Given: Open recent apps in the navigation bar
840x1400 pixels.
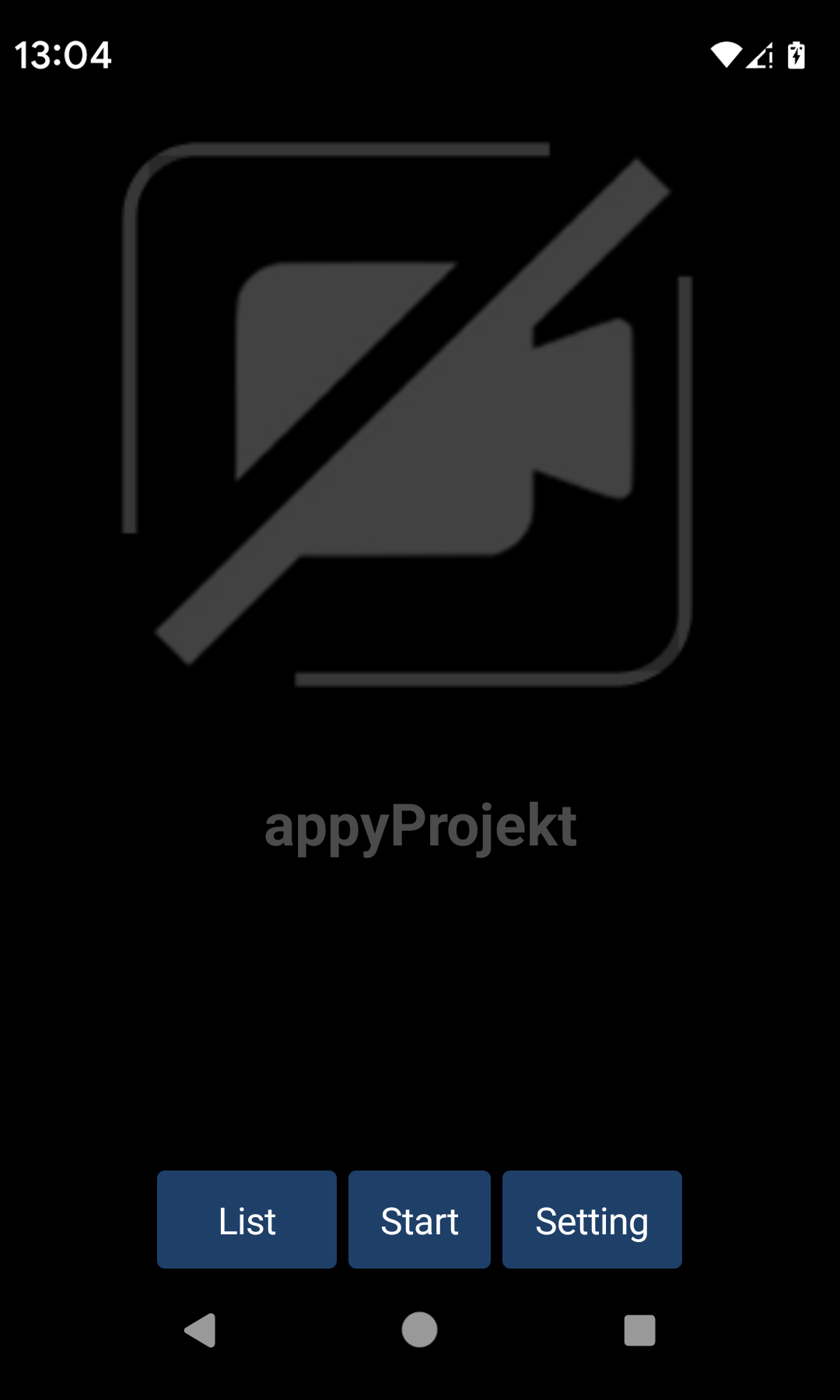Looking at the screenshot, I should [x=639, y=1330].
